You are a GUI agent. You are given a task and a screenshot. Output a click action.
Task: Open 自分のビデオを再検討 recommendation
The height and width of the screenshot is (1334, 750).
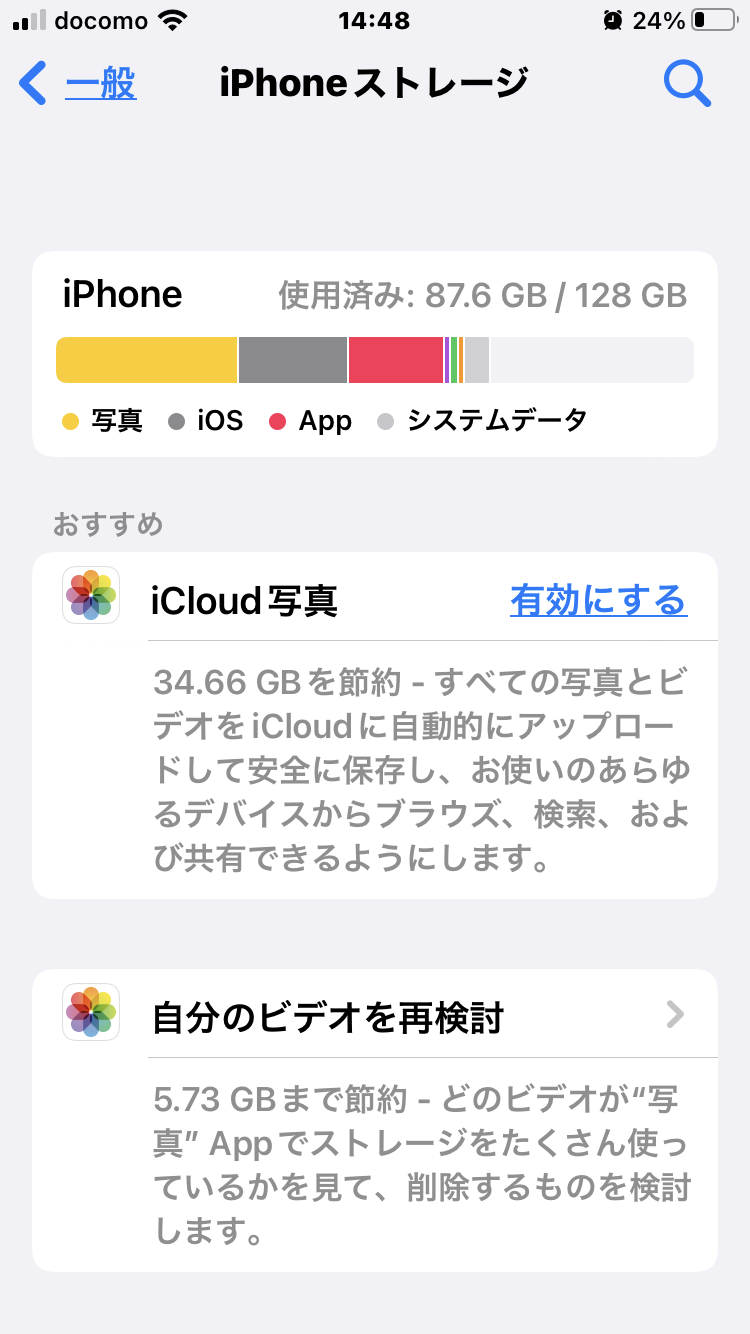pos(400,1017)
